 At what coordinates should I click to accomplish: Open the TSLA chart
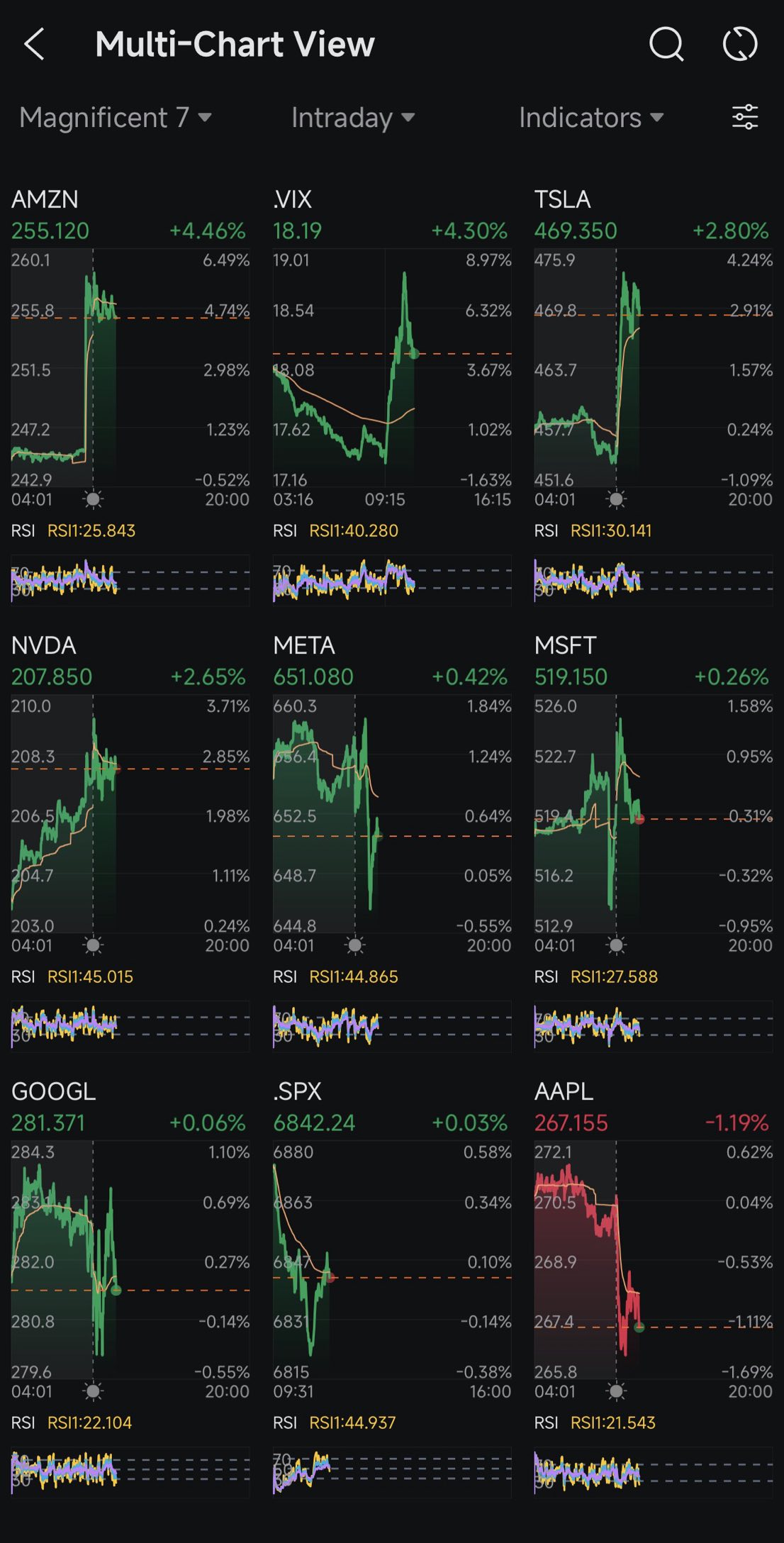(653, 369)
